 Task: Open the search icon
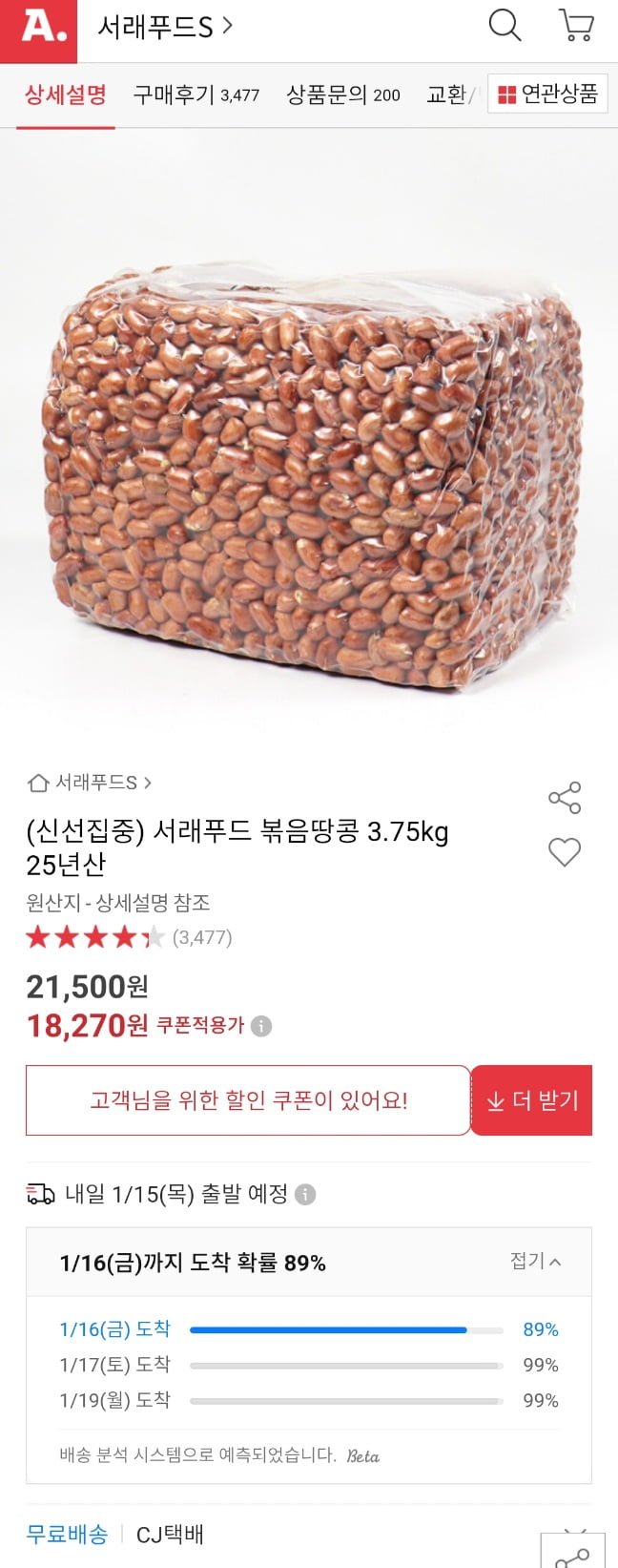point(505,26)
